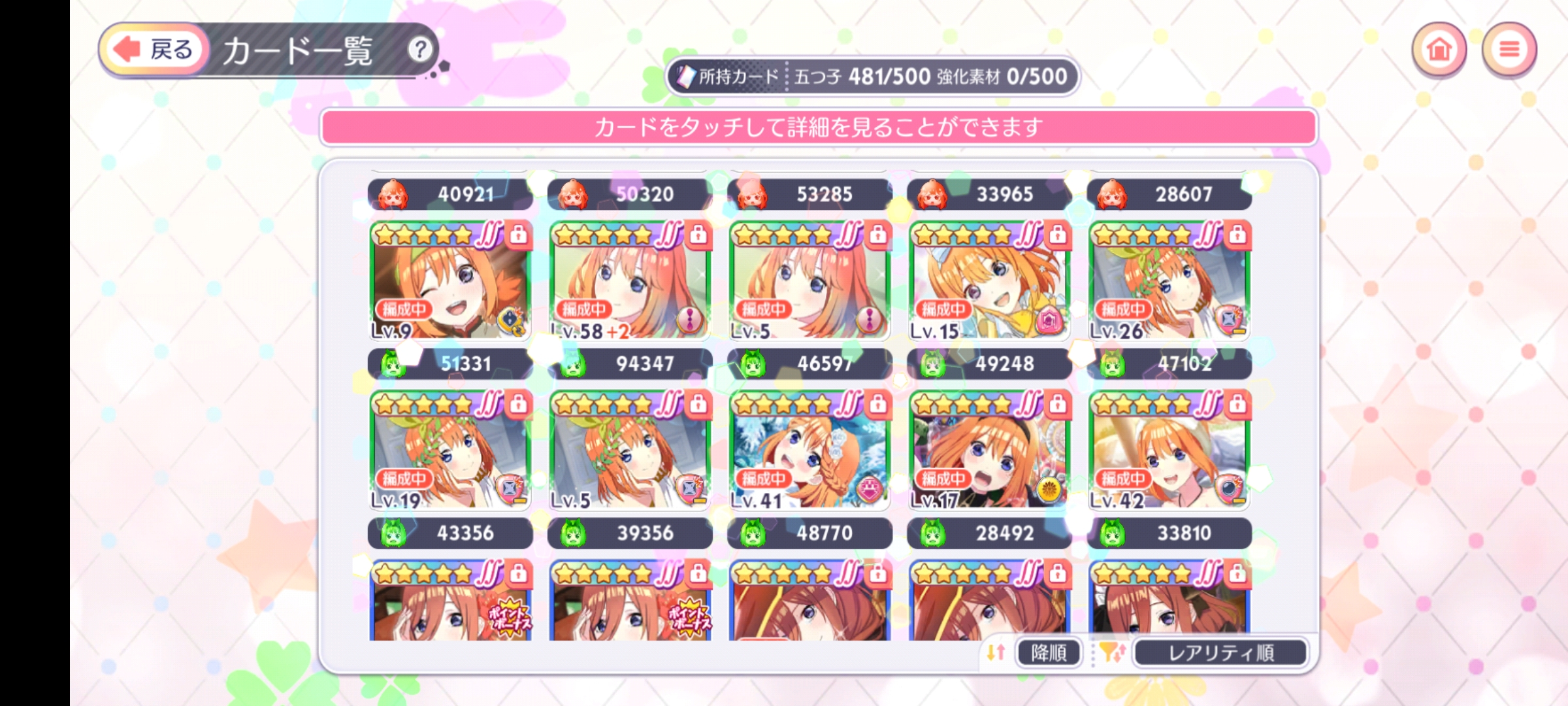1568x706 pixels.
Task: Select the card with power 94347
Action: 630,451
